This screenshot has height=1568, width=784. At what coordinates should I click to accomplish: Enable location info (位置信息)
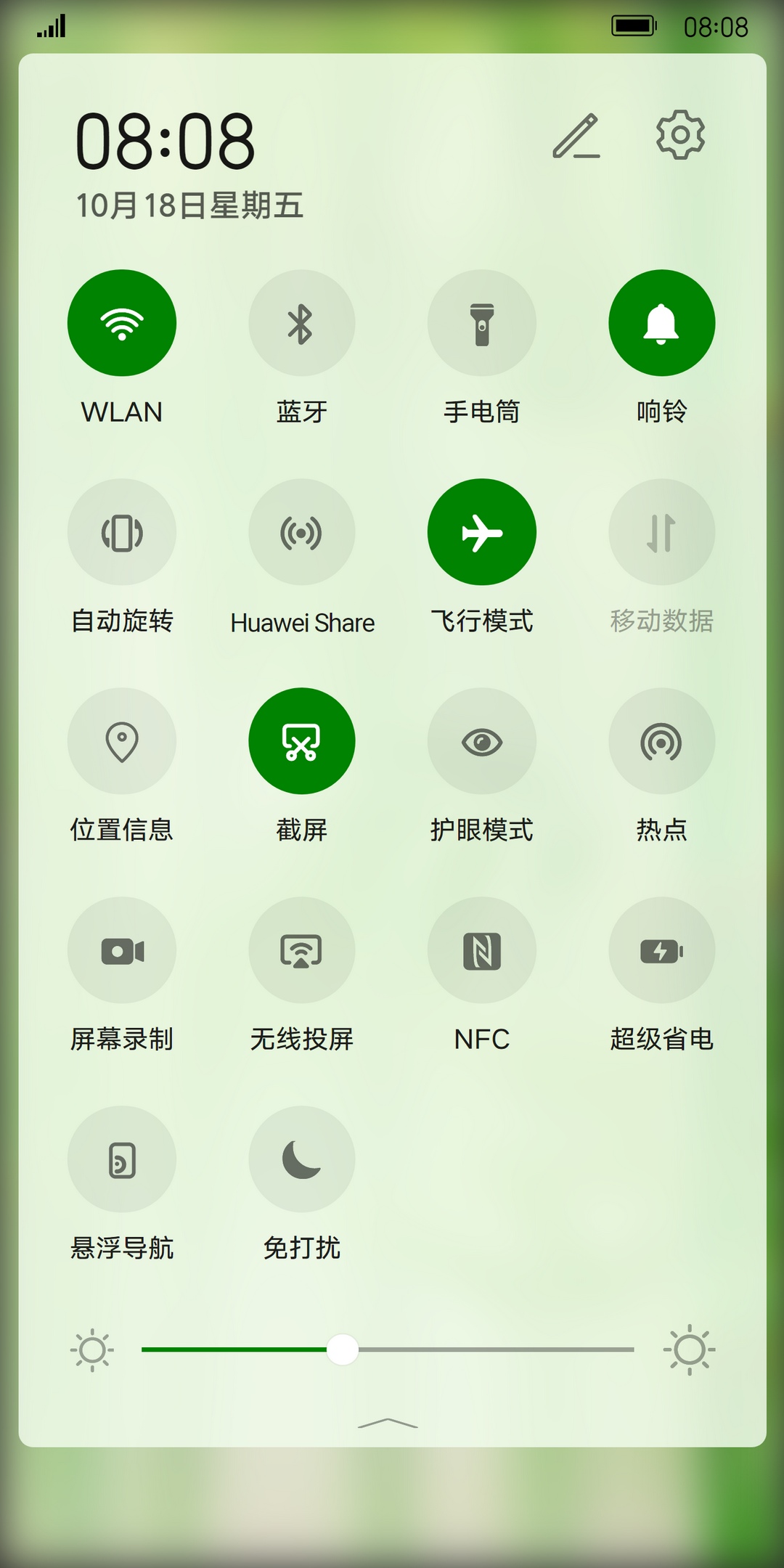[122, 741]
